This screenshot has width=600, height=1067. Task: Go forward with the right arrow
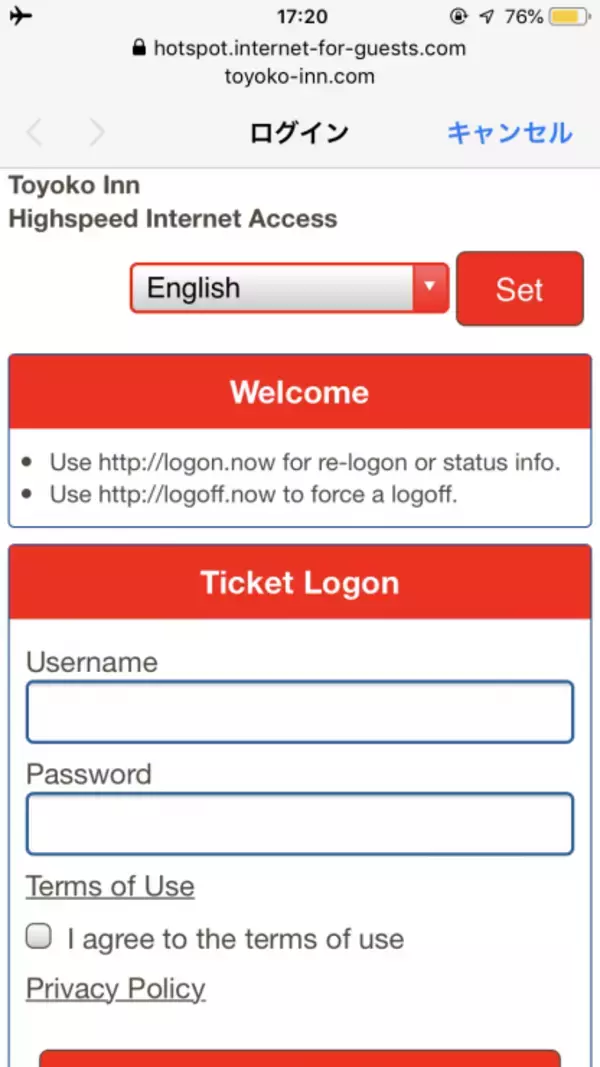point(97,133)
